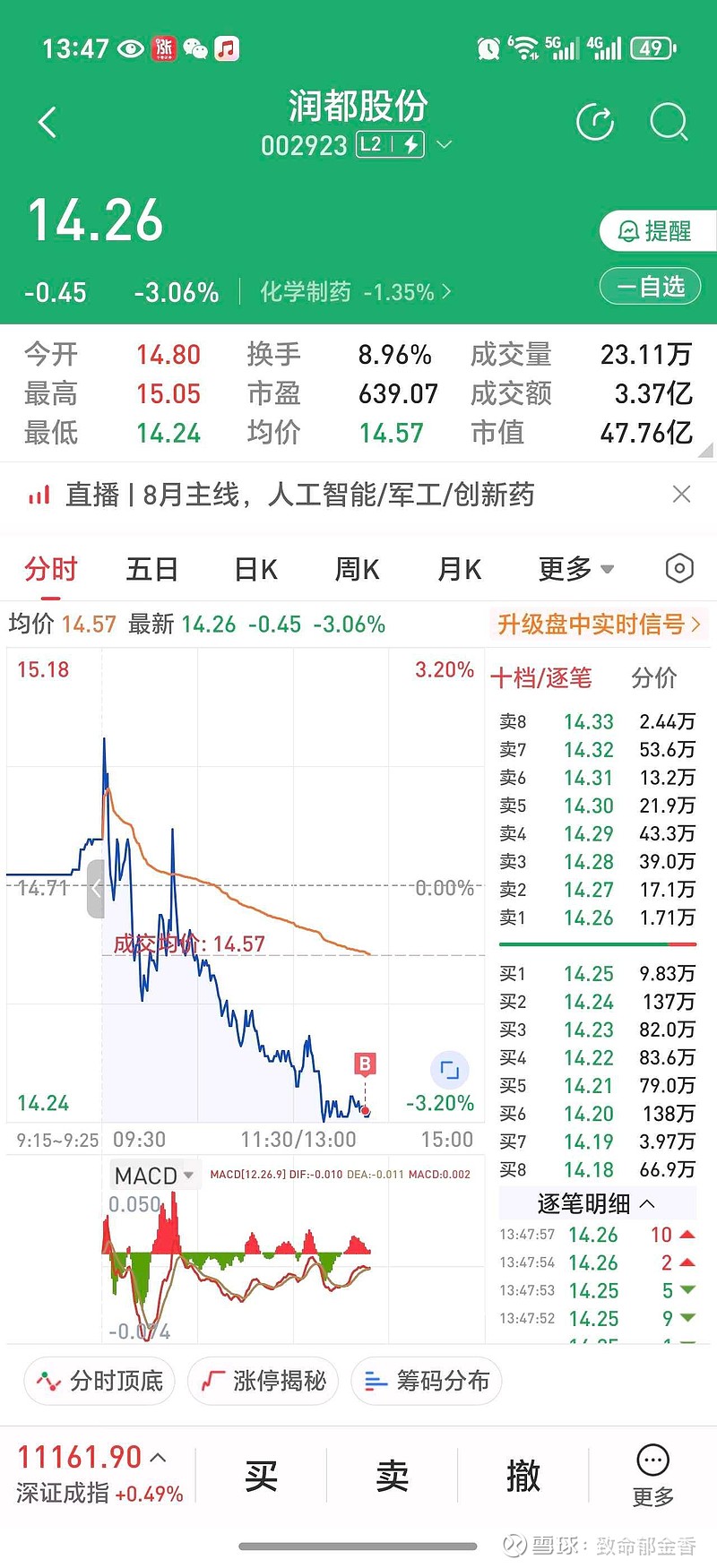Set a price alert with 提醒
Image resolution: width=717 pixels, height=1568 pixels.
657,231
